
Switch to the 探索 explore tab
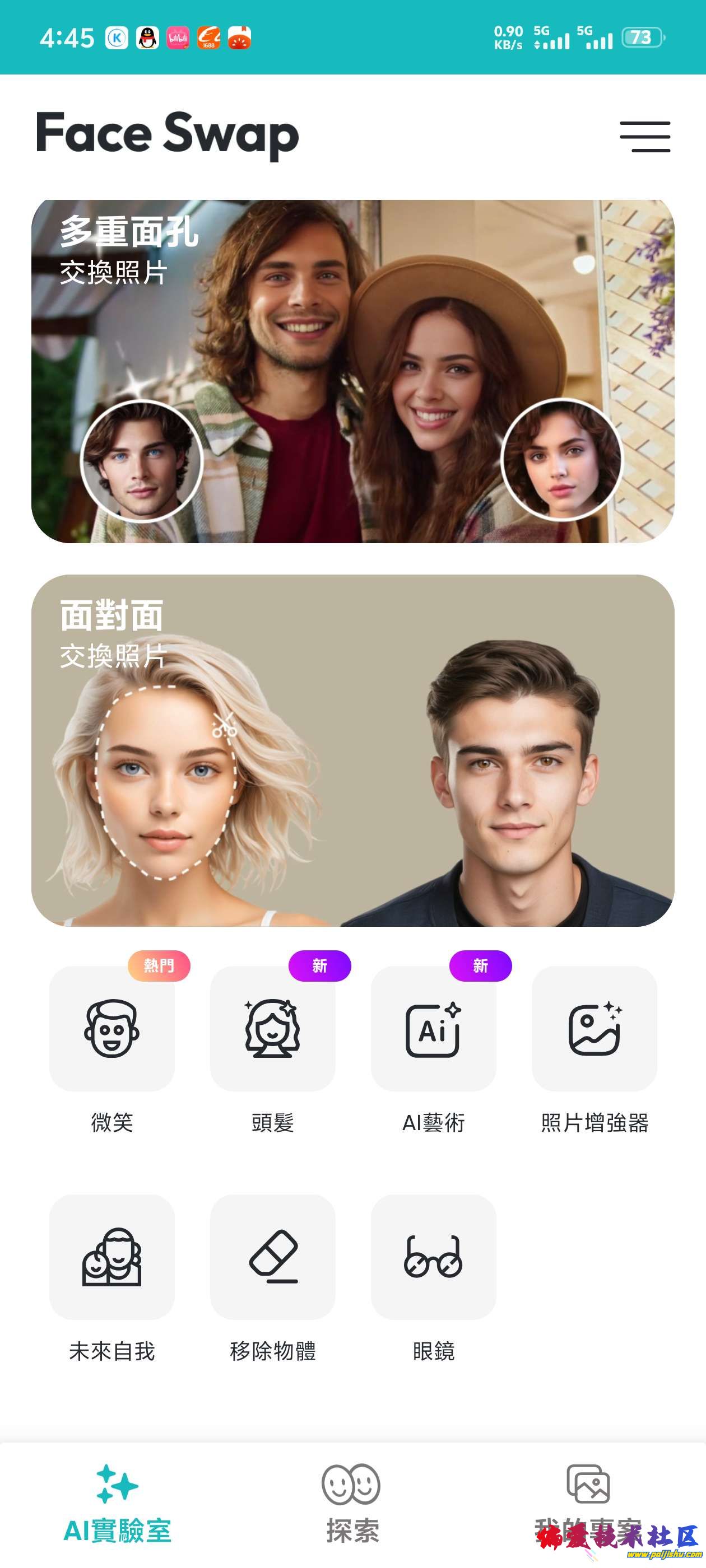pos(352,1504)
